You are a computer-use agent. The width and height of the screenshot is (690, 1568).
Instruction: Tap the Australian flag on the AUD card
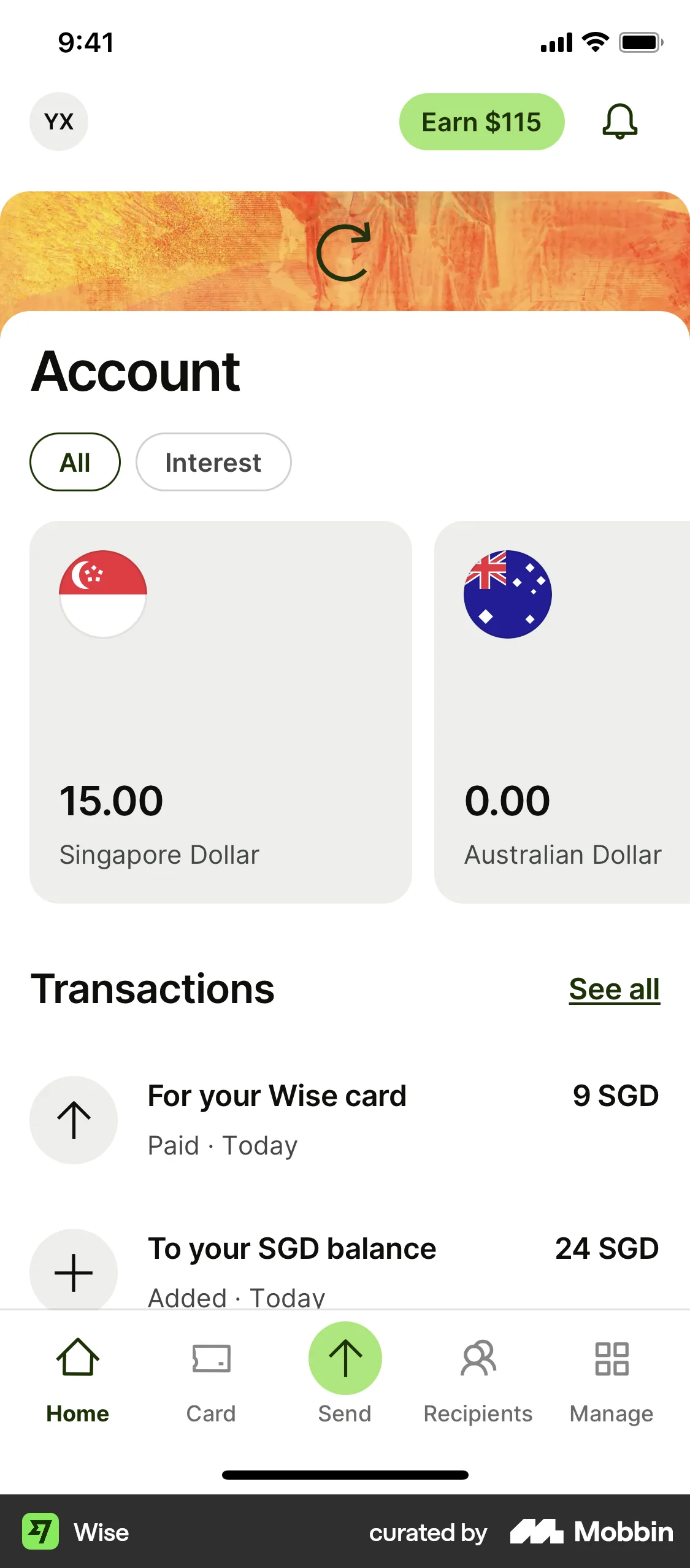[x=508, y=593]
